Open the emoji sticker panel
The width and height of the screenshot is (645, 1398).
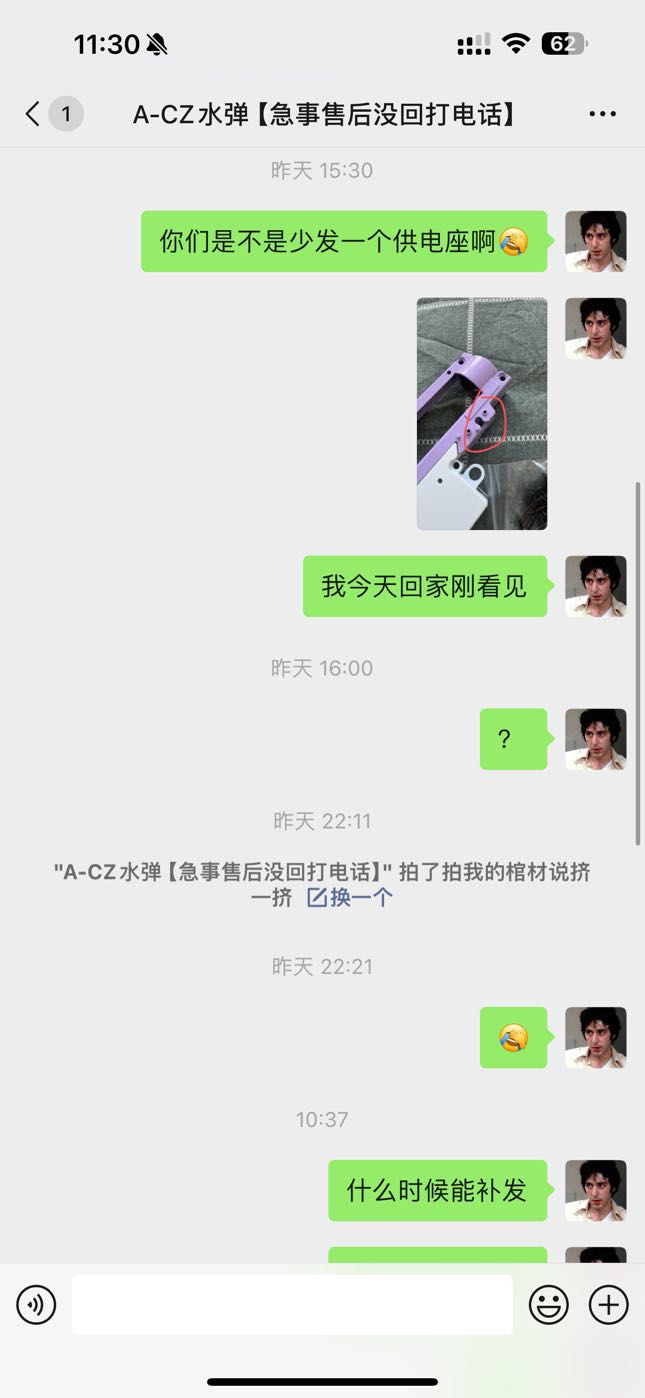(x=548, y=1304)
